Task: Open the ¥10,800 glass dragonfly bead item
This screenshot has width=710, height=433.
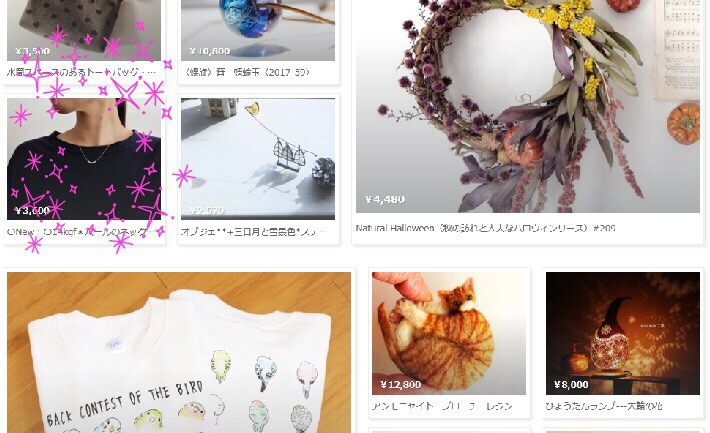Action: pyautogui.click(x=258, y=30)
